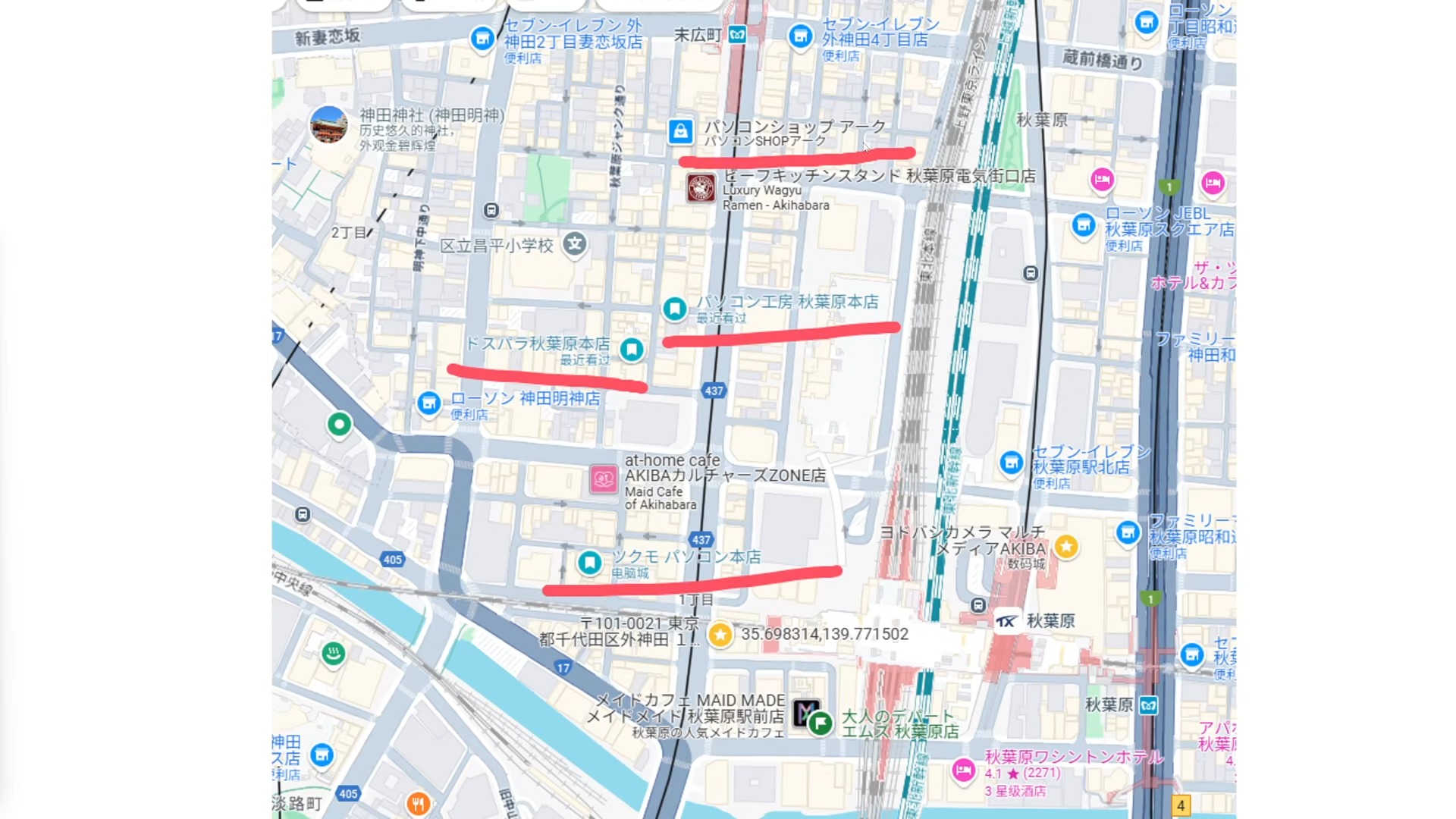Tap the 秋葉原ワシントンホテル hotel marker

[963, 770]
